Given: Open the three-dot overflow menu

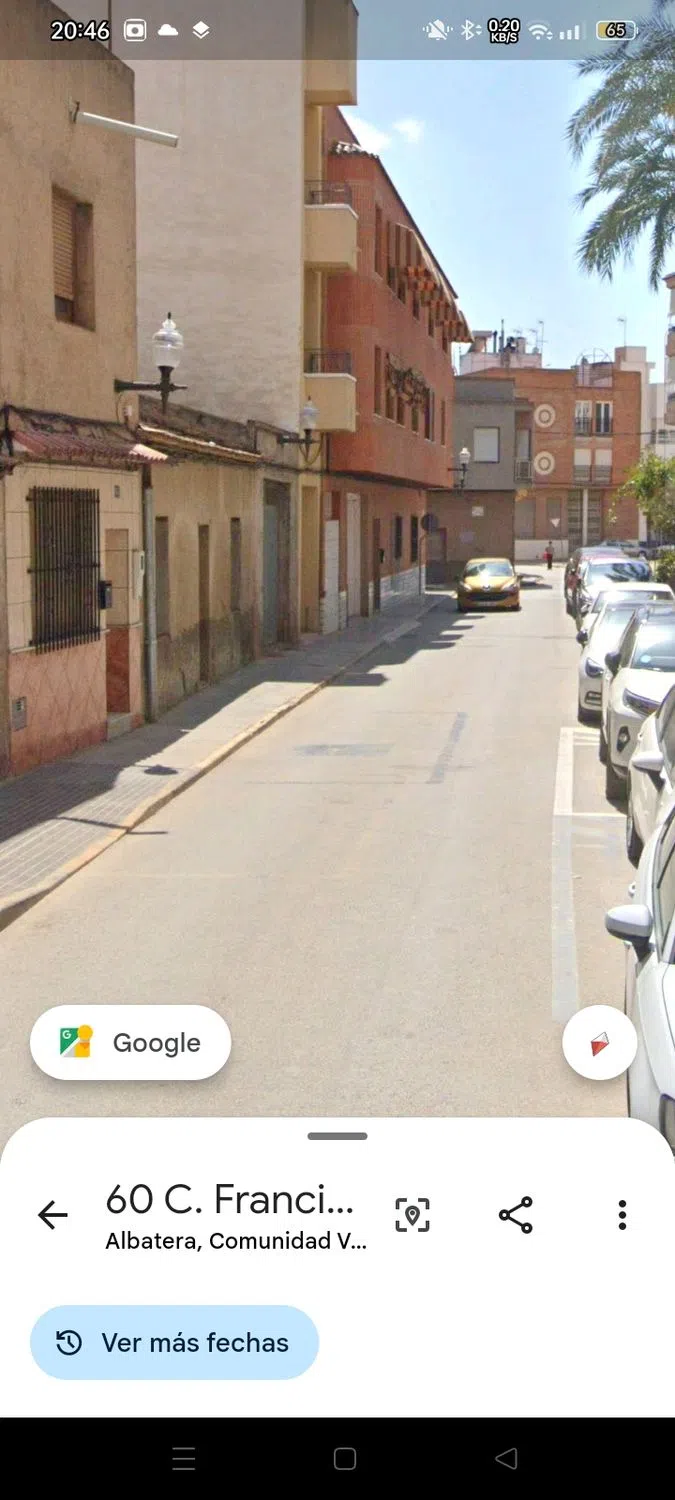Looking at the screenshot, I should click(622, 1215).
